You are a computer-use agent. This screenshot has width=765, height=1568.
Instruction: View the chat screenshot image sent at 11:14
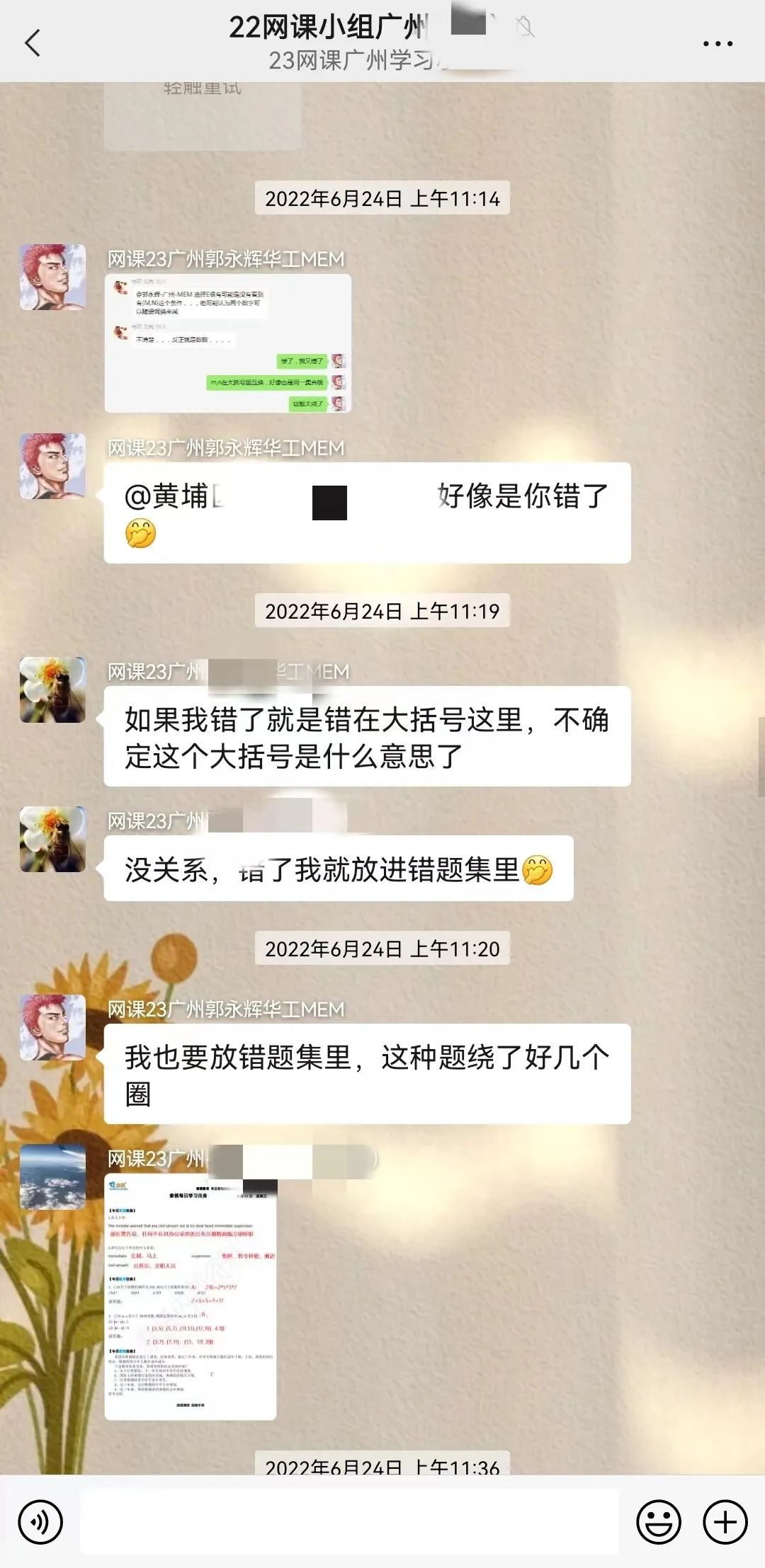228,343
